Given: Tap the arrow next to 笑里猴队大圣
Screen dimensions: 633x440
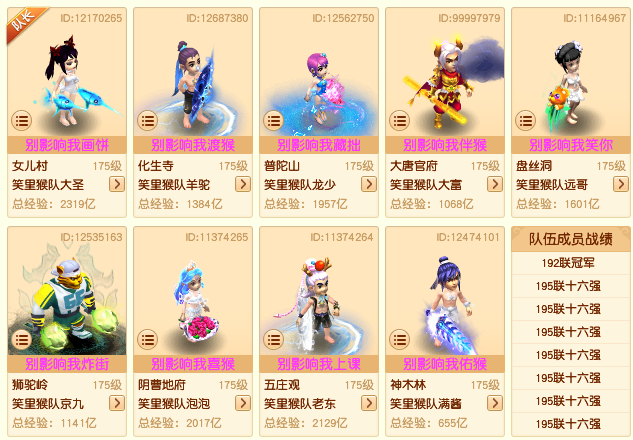Looking at the screenshot, I should click(116, 184).
